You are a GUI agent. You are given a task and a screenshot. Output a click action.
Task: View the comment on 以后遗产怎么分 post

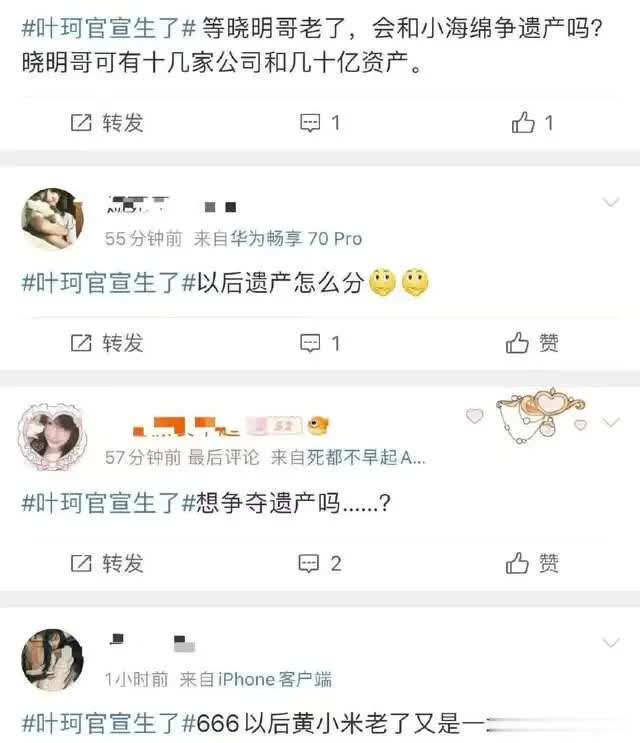pyautogui.click(x=321, y=343)
